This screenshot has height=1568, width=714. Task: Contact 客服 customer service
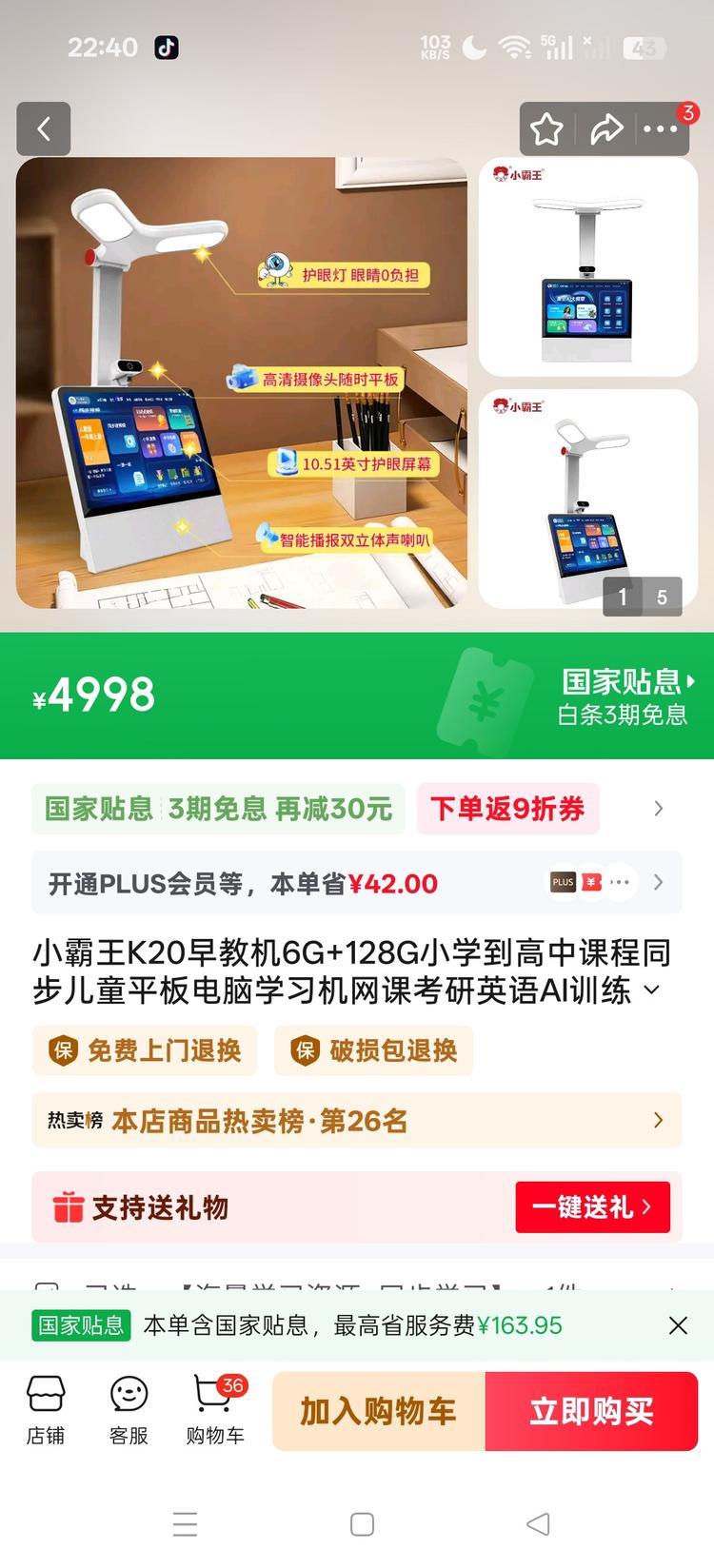(x=129, y=1410)
